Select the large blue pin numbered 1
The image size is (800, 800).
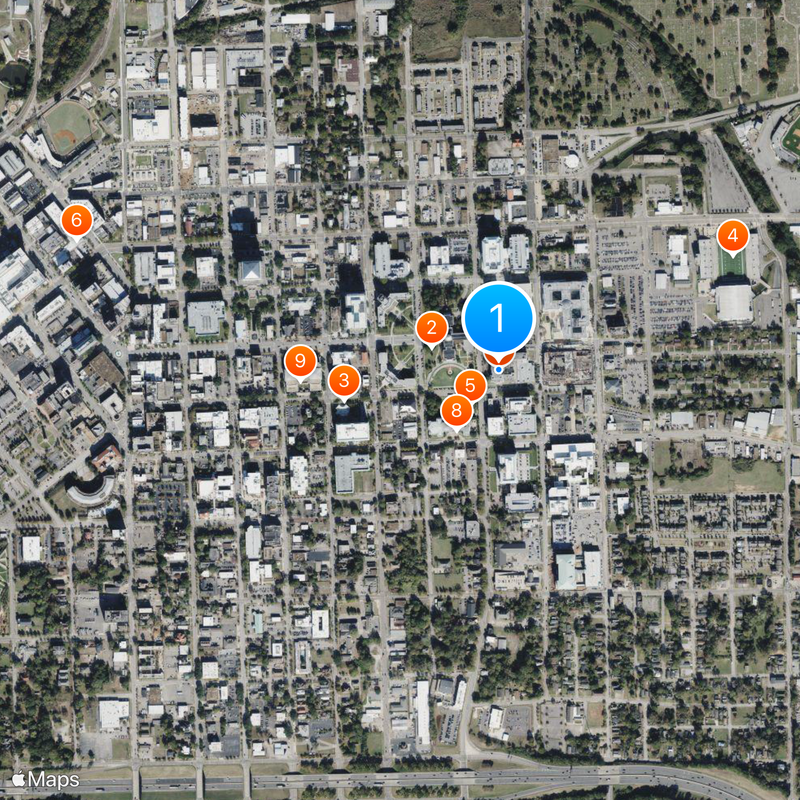tap(499, 320)
